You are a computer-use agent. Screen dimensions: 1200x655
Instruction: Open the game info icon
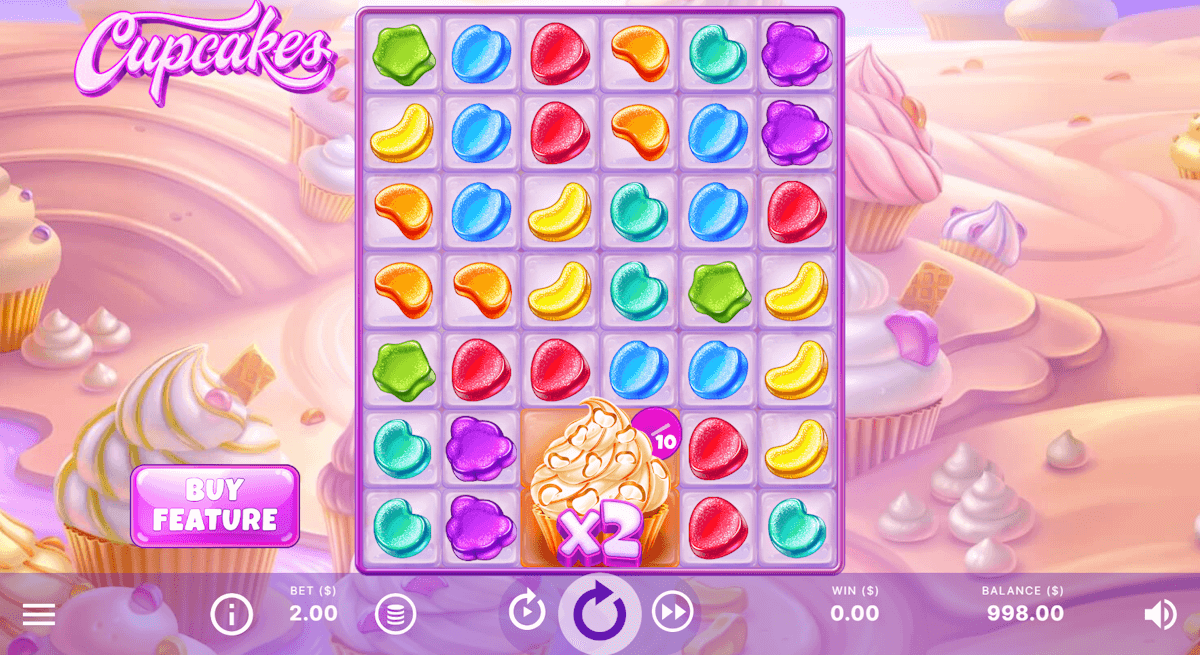tap(232, 614)
